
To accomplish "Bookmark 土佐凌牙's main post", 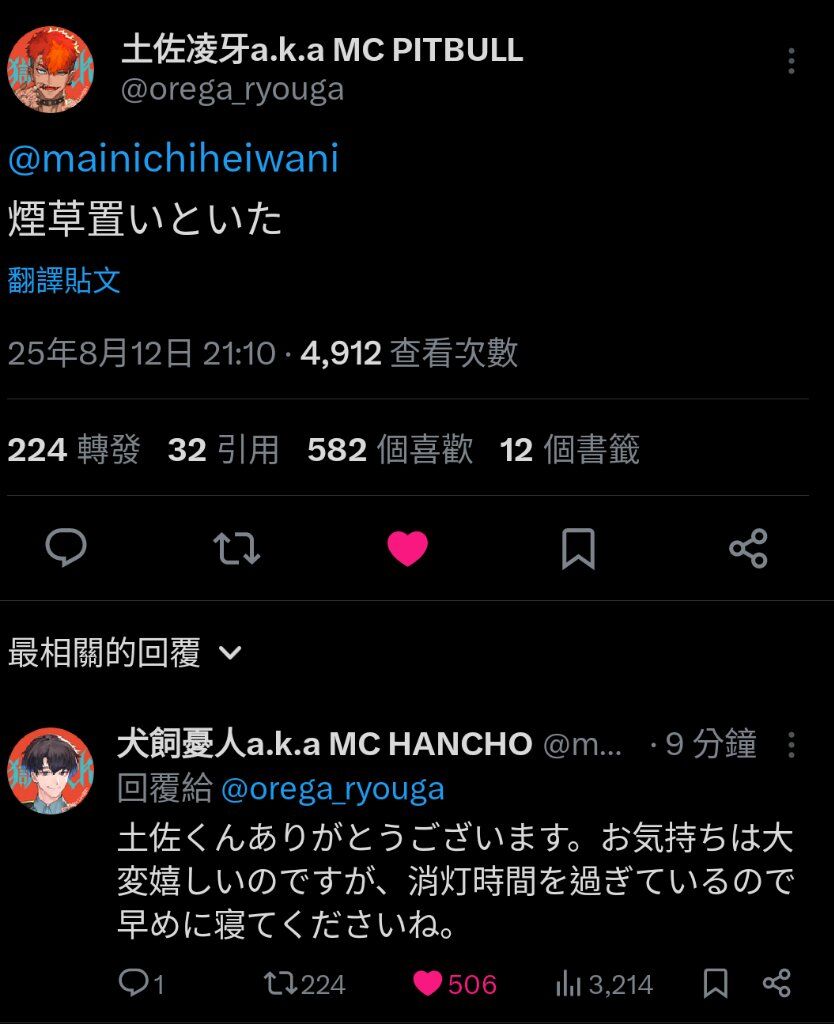I will point(578,548).
